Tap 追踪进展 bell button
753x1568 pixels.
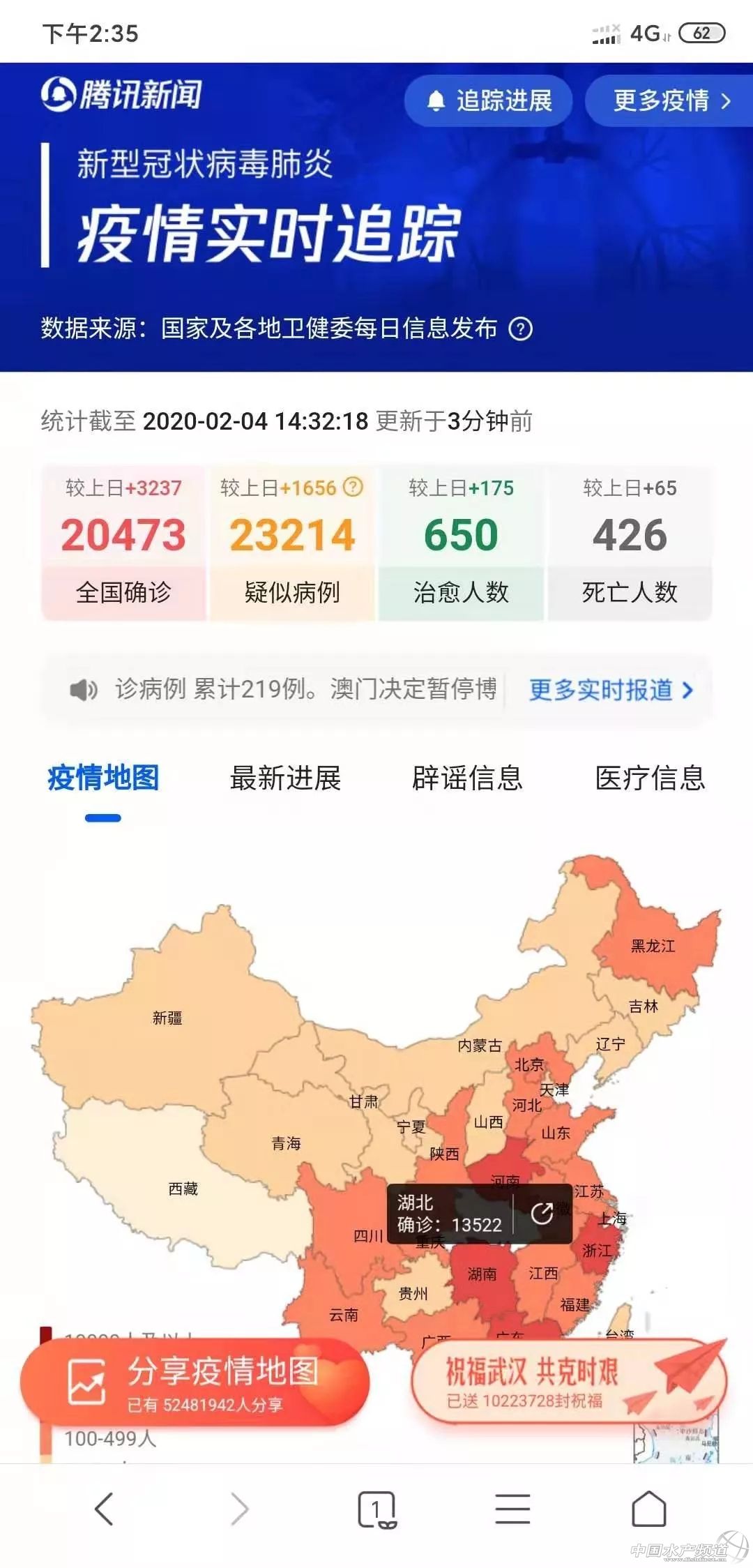[x=488, y=101]
